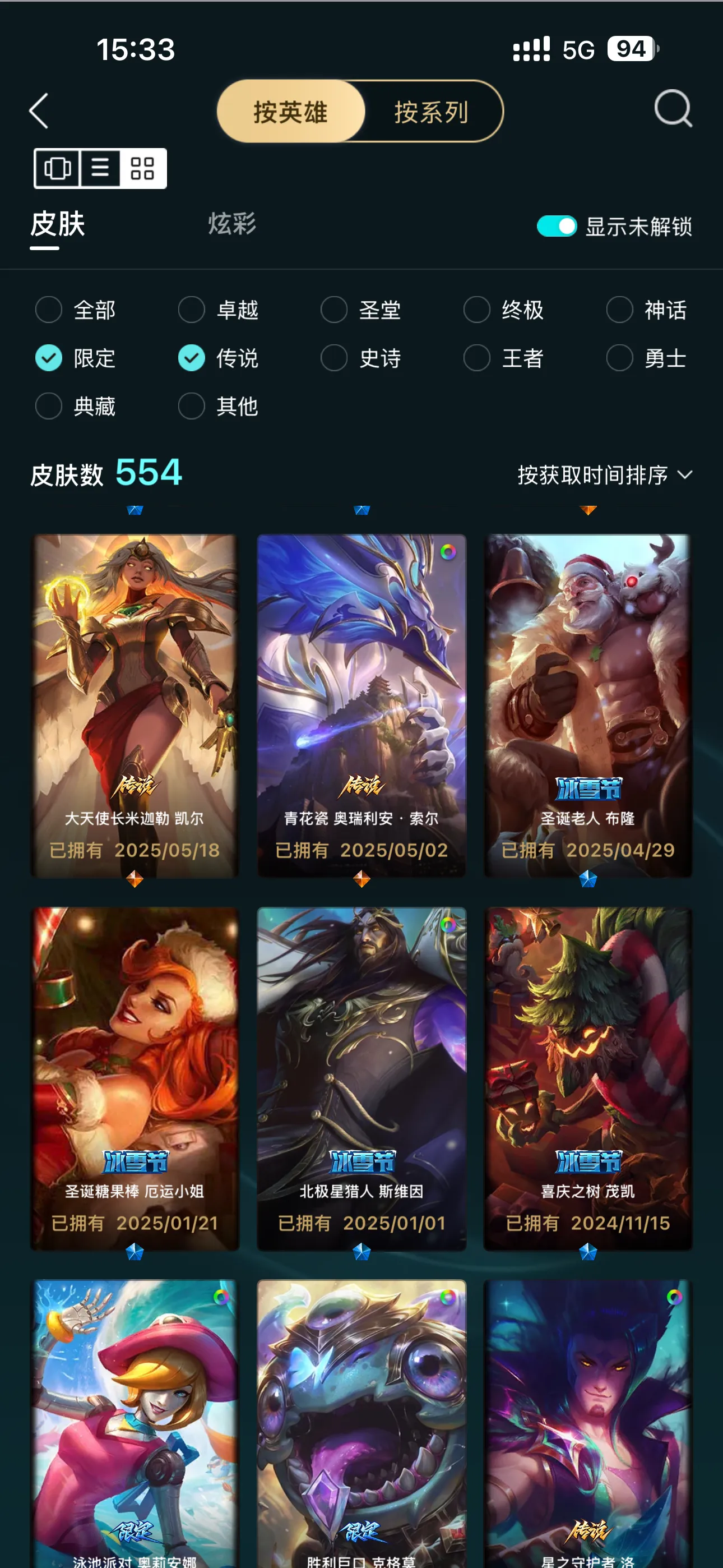
Task: Uncheck the 传说 filter
Action: click(191, 358)
